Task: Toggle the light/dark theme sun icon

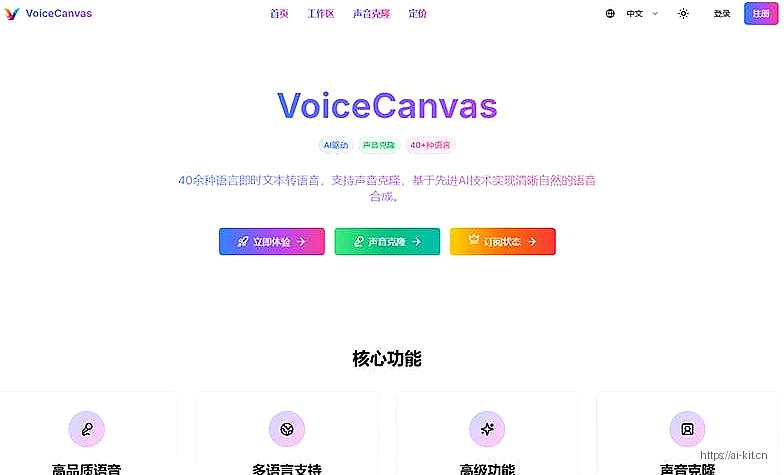Action: 683,14
